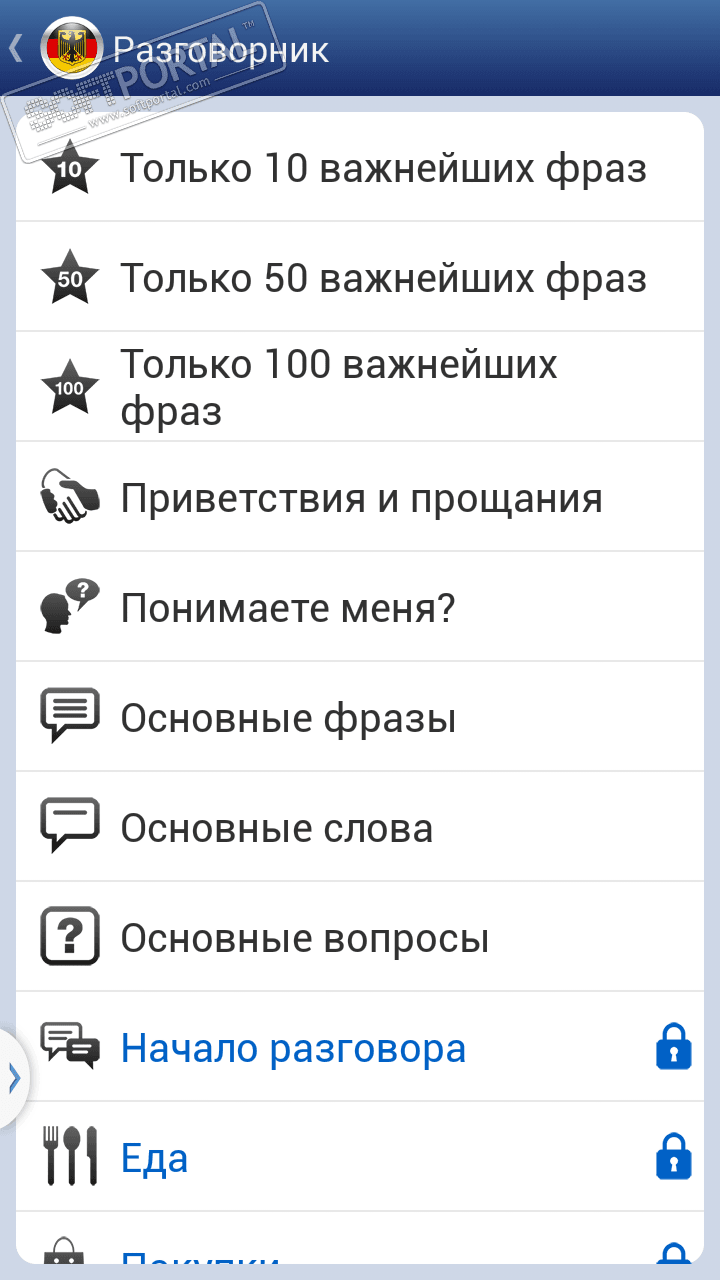Tap the locked Еда category
Image resolution: width=720 pixels, height=1280 pixels.
coord(155,1158)
